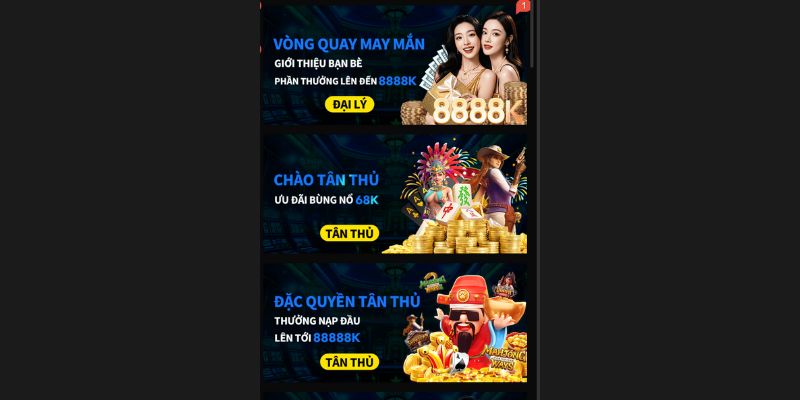This screenshot has height=400, width=800.
Task: Open the Vòng Quay May Mắn banner
Action: point(395,65)
